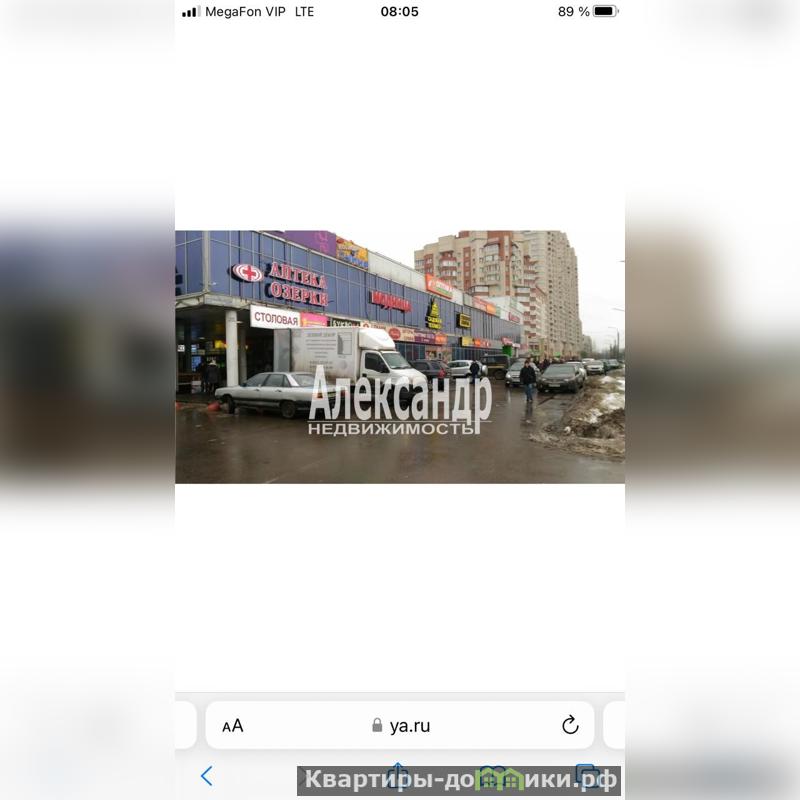This screenshot has width=800, height=800.
Task: Open the bookmarks book icon
Action: tap(493, 775)
